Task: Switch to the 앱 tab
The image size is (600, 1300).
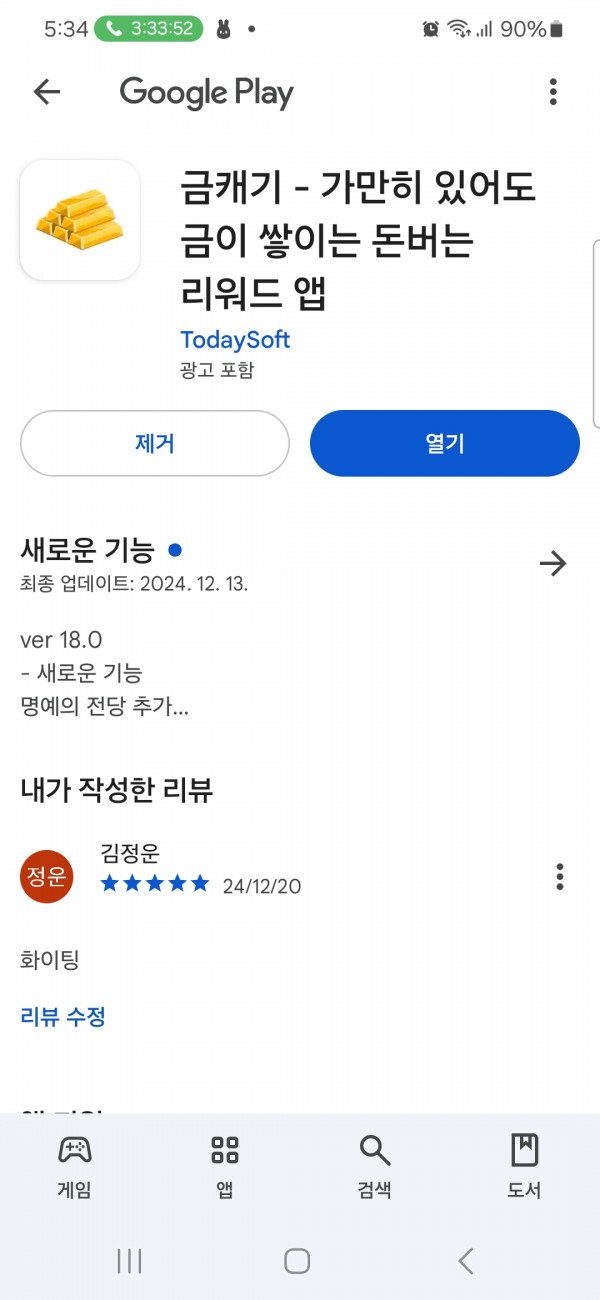Action: [225, 1165]
